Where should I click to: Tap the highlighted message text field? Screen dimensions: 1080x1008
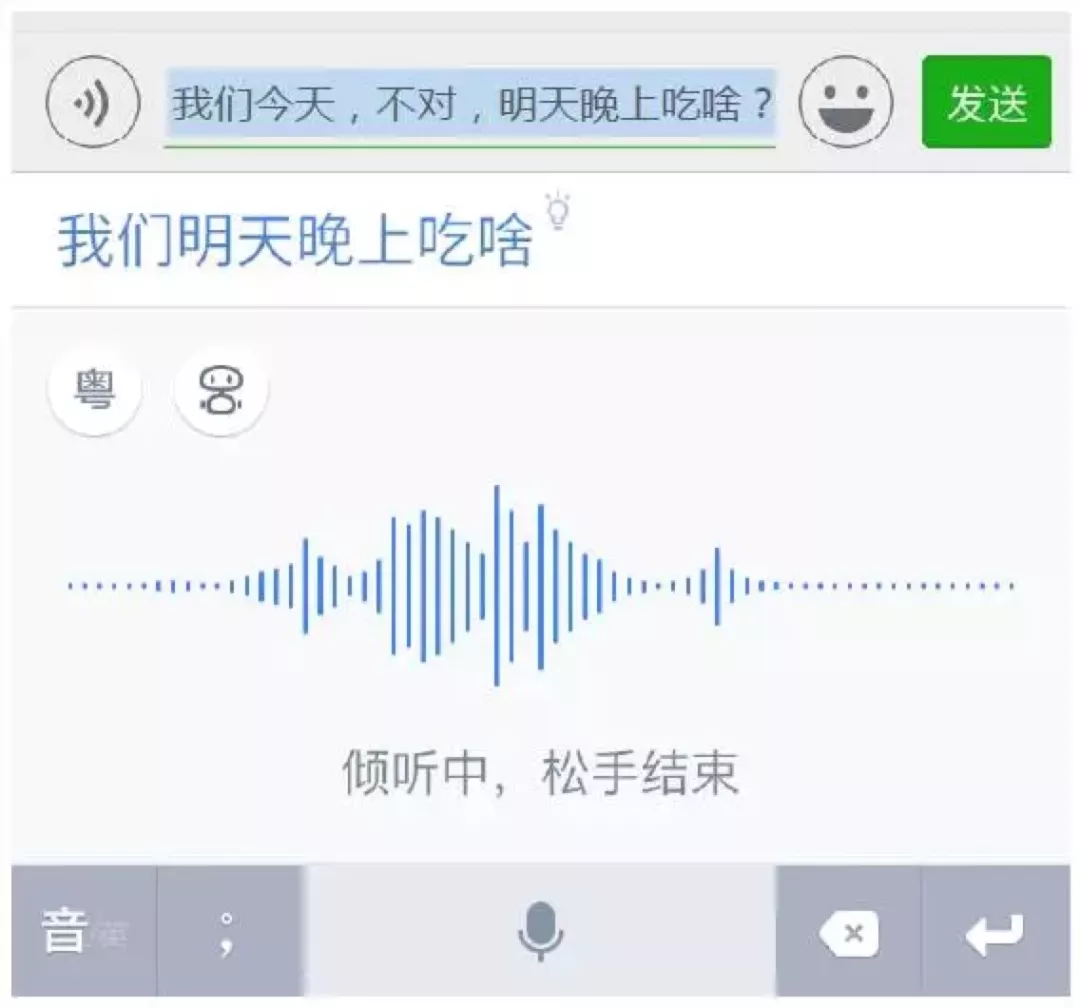470,104
